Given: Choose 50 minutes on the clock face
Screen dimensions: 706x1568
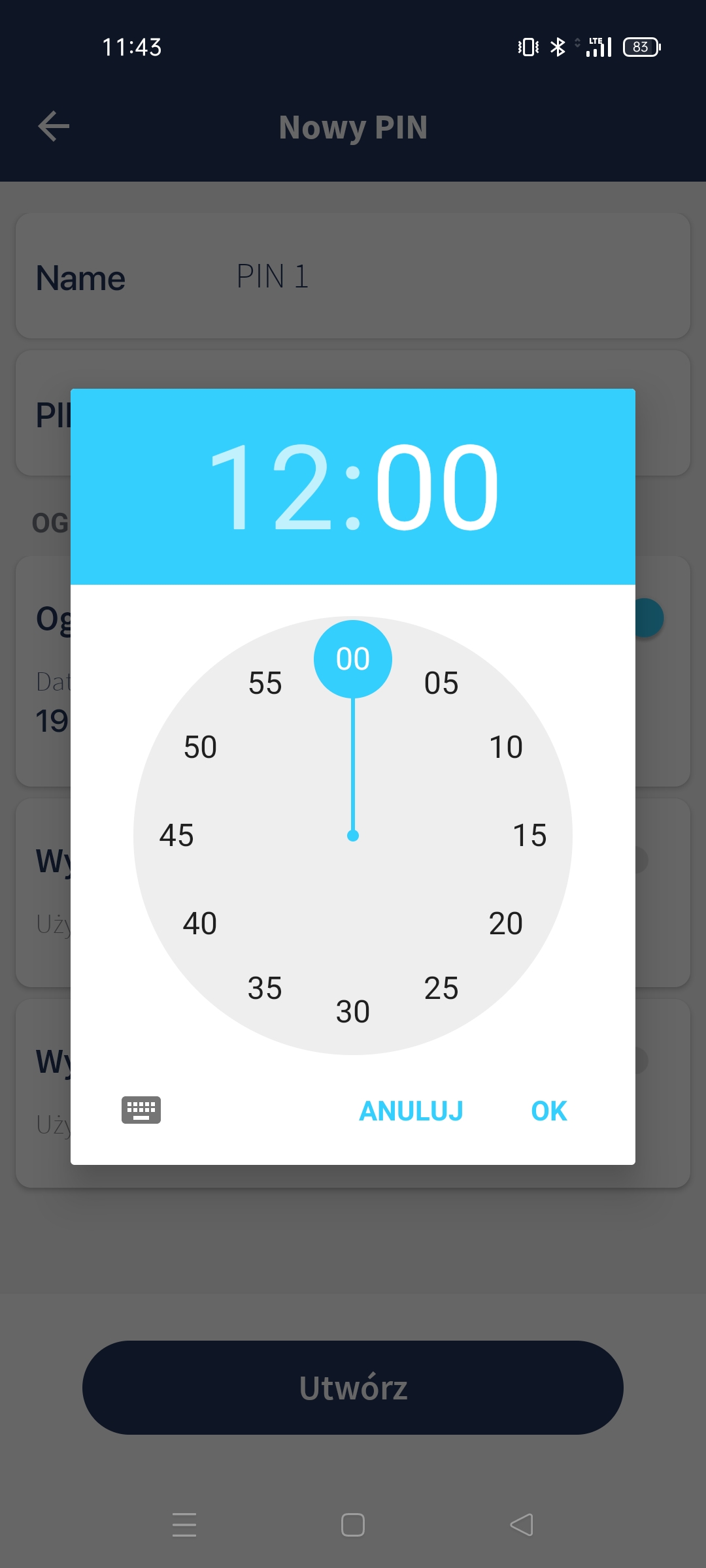Looking at the screenshot, I should pyautogui.click(x=200, y=747).
